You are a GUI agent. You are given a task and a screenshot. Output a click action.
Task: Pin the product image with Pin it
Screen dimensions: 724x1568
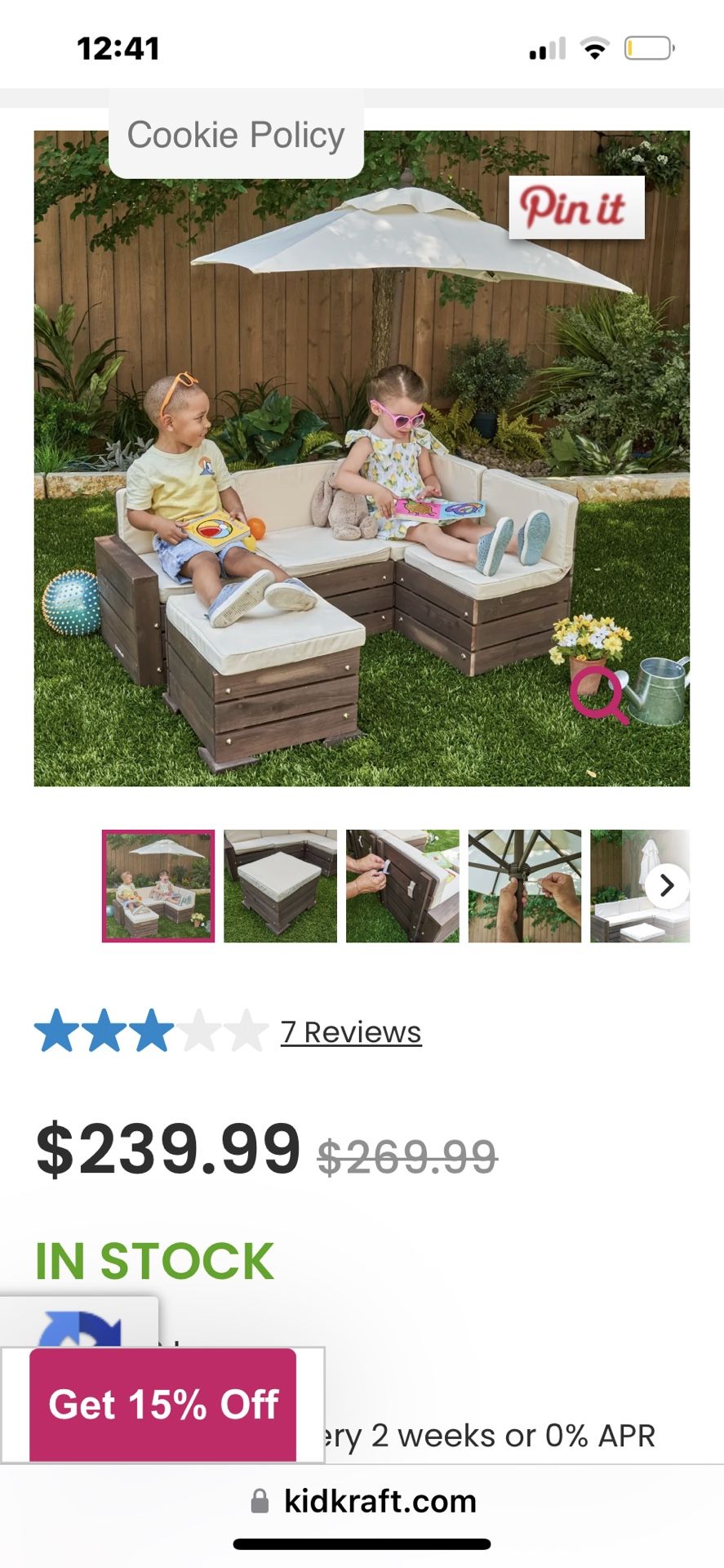tap(576, 207)
